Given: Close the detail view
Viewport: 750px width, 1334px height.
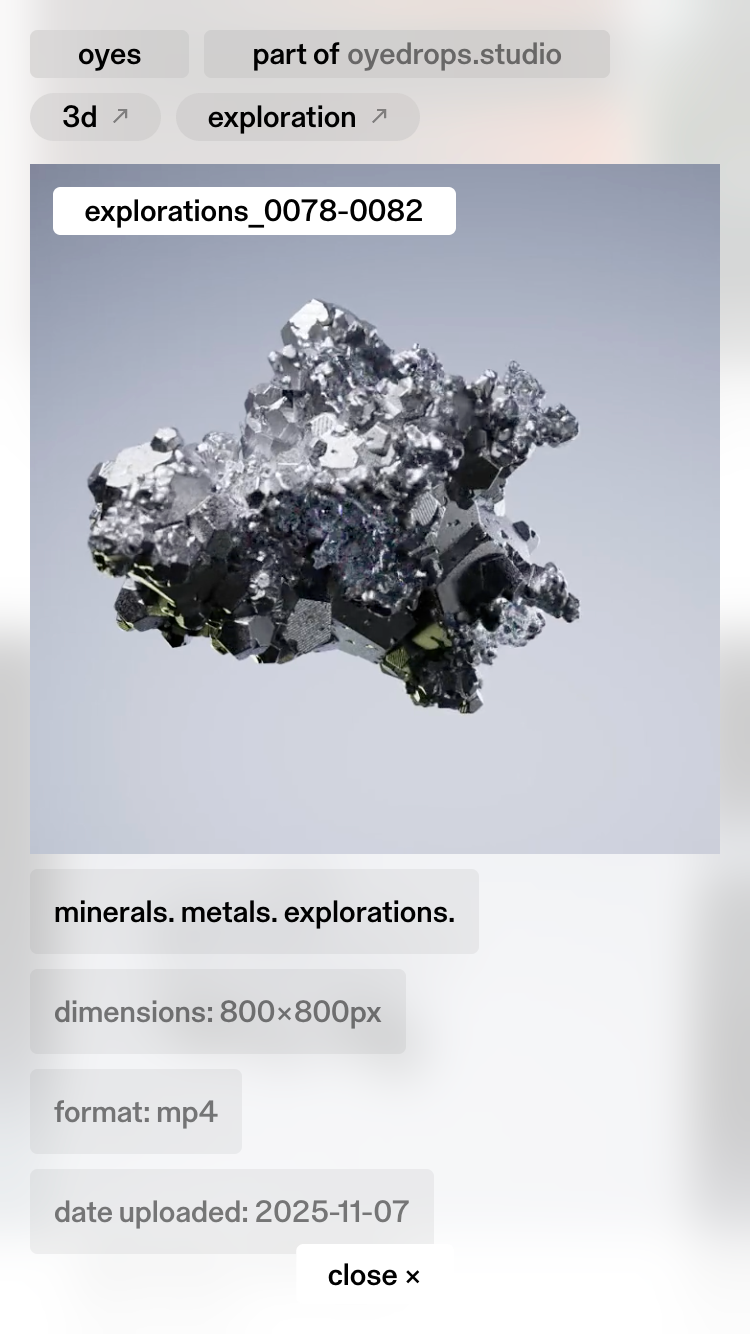Looking at the screenshot, I should tap(374, 1276).
